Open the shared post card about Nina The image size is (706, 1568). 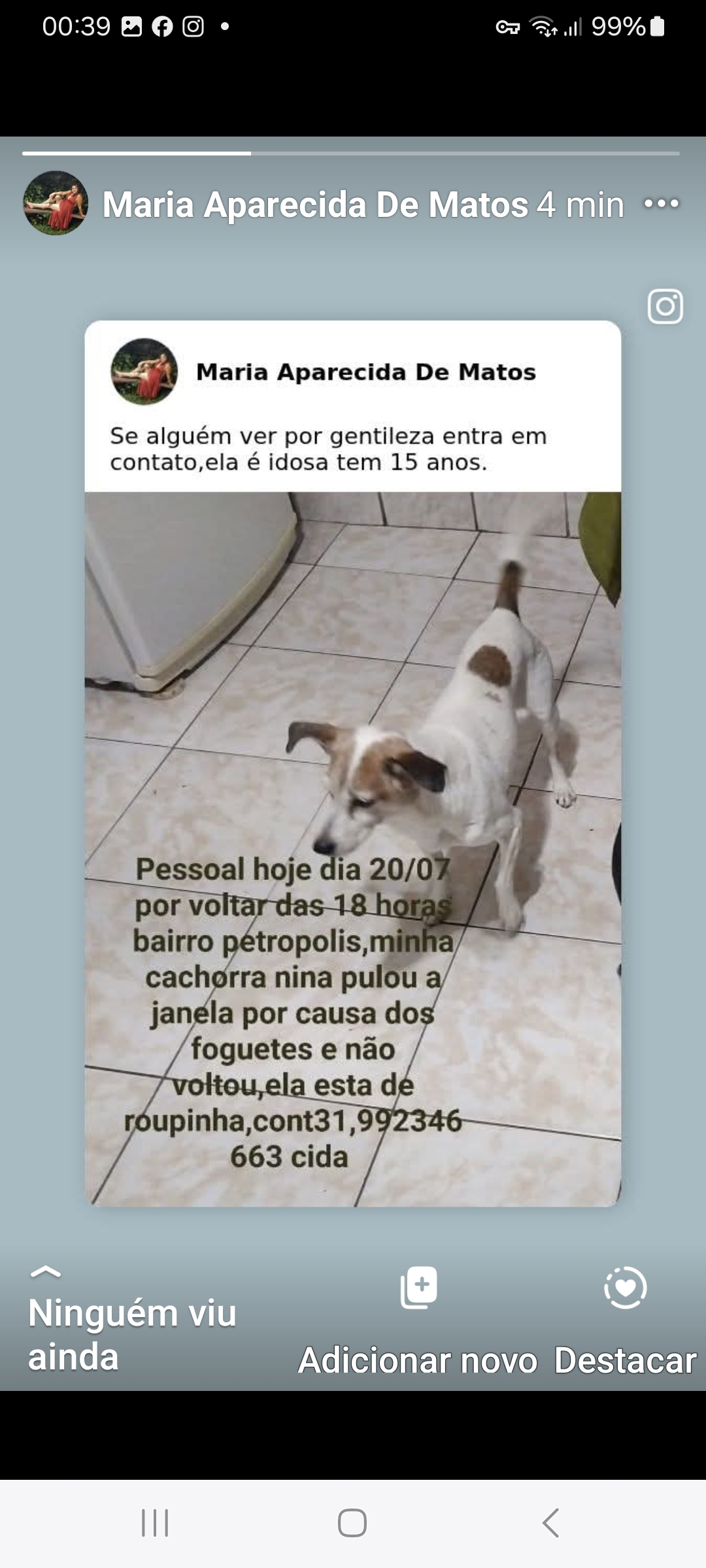pyautogui.click(x=353, y=763)
